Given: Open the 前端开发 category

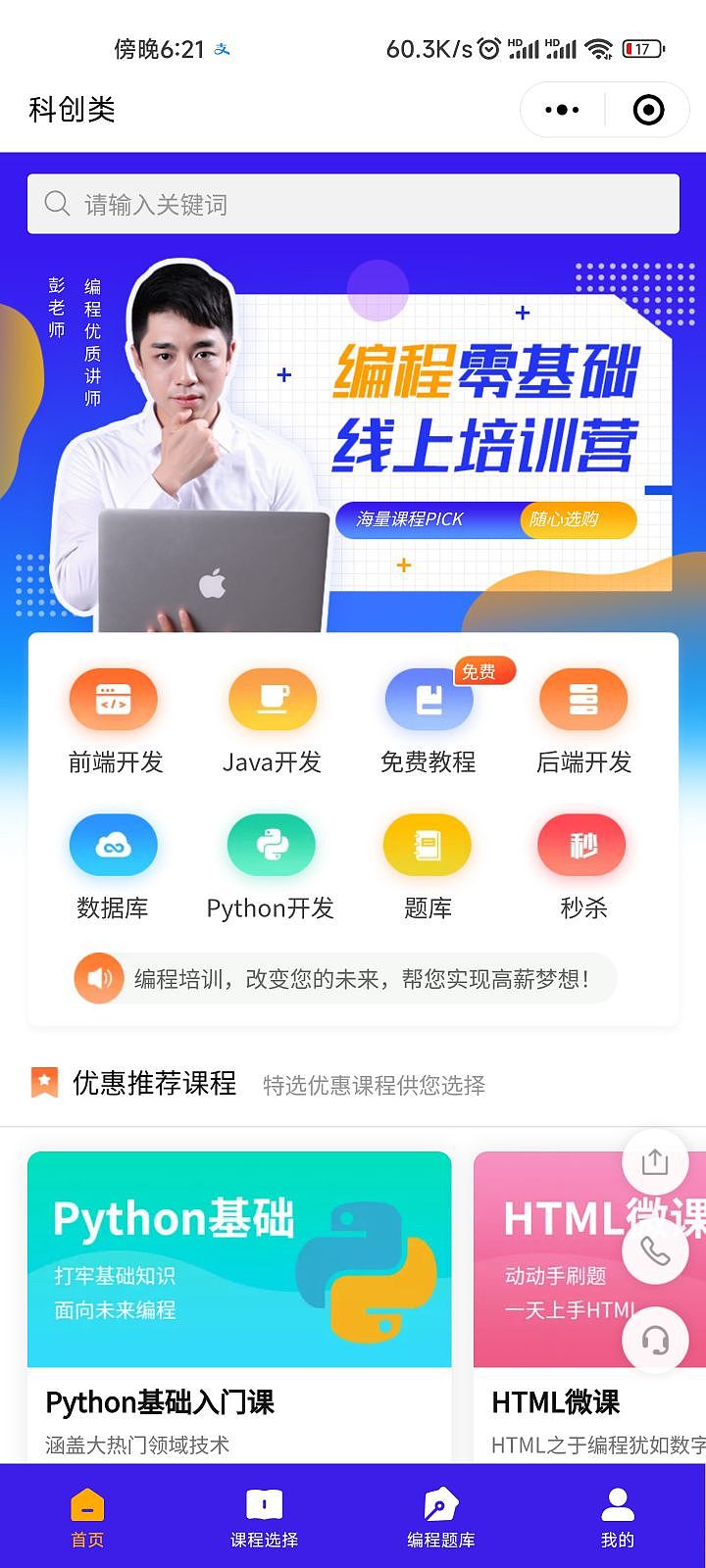Looking at the screenshot, I should point(115,720).
